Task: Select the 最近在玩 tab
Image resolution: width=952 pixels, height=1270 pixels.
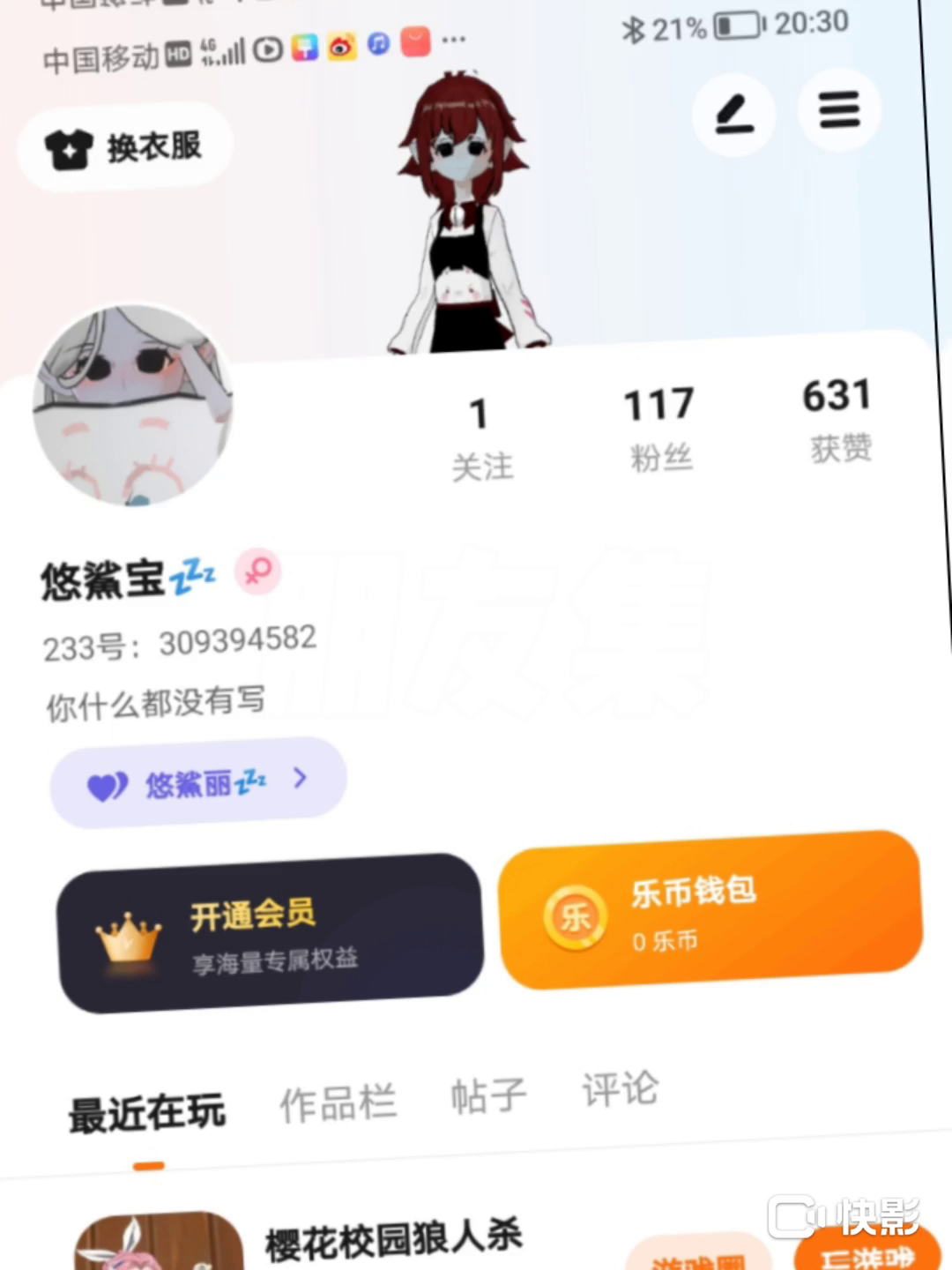Action: pos(147,1114)
